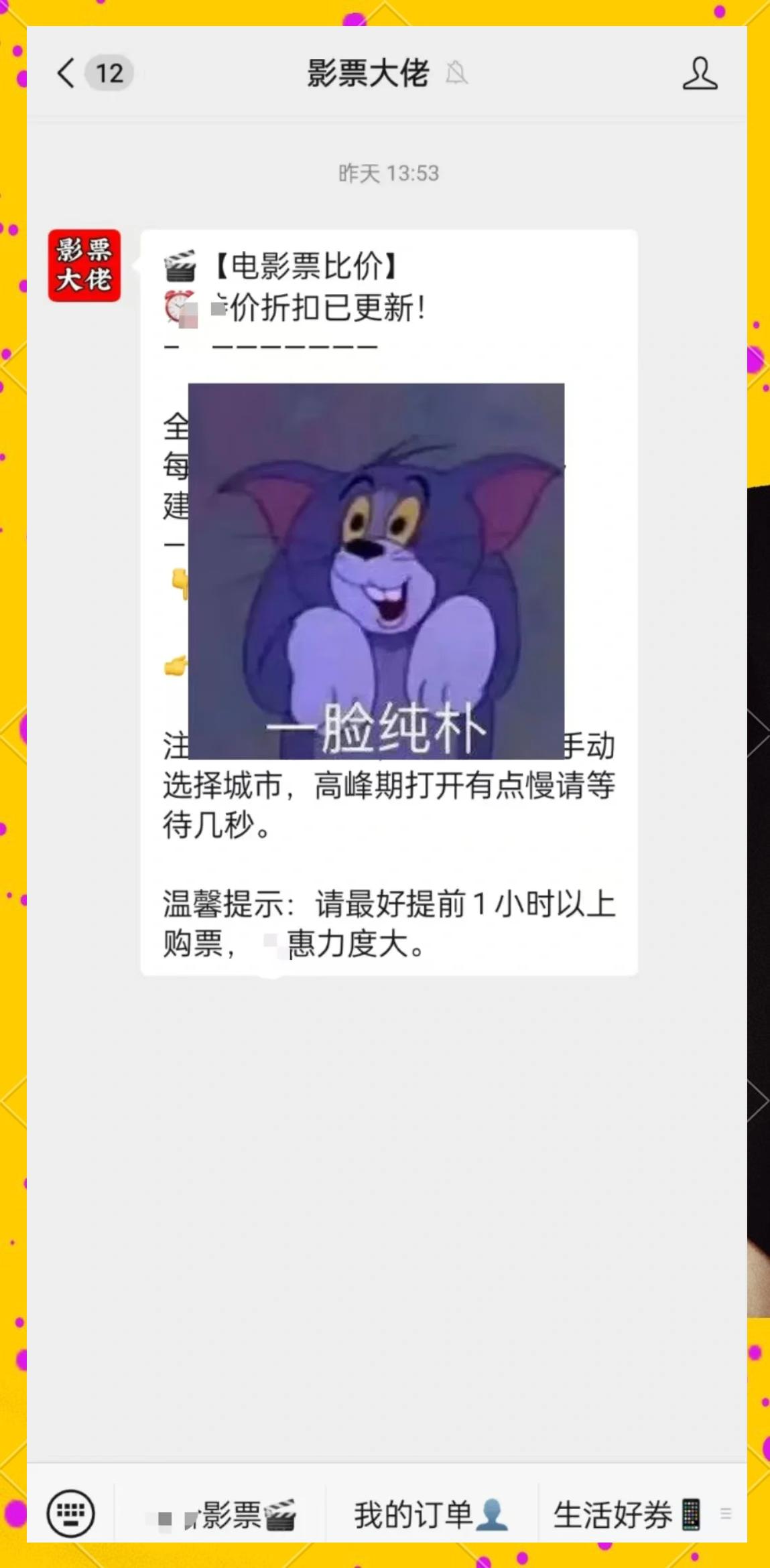Open 生活好券 menu
Viewport: 770px width, 1568px height.
click(628, 1514)
